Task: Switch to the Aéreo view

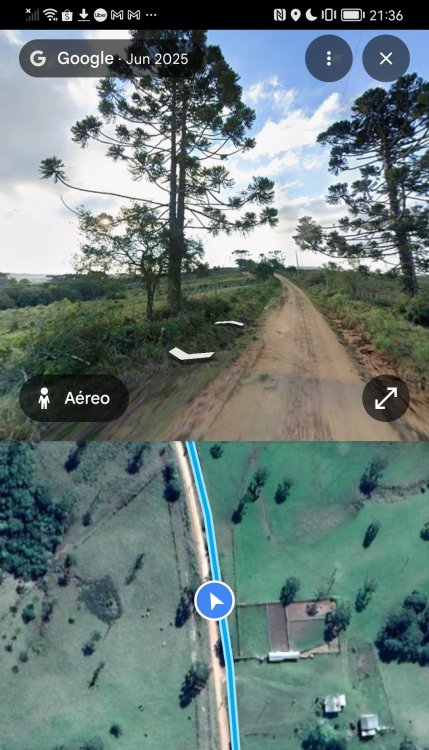Action: coord(74,398)
